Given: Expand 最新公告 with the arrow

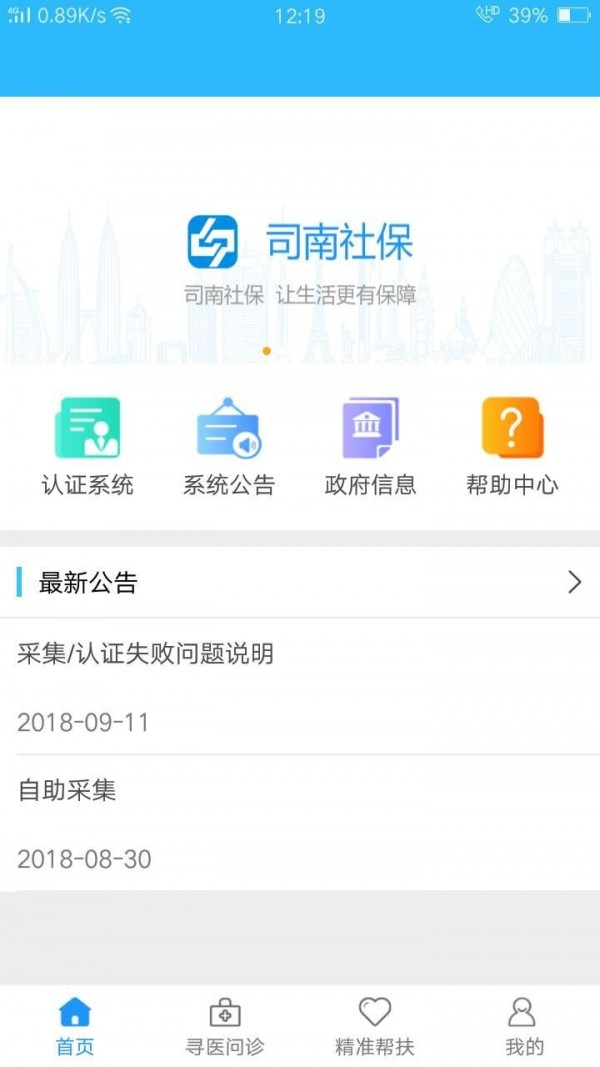Looking at the screenshot, I should click(x=574, y=583).
